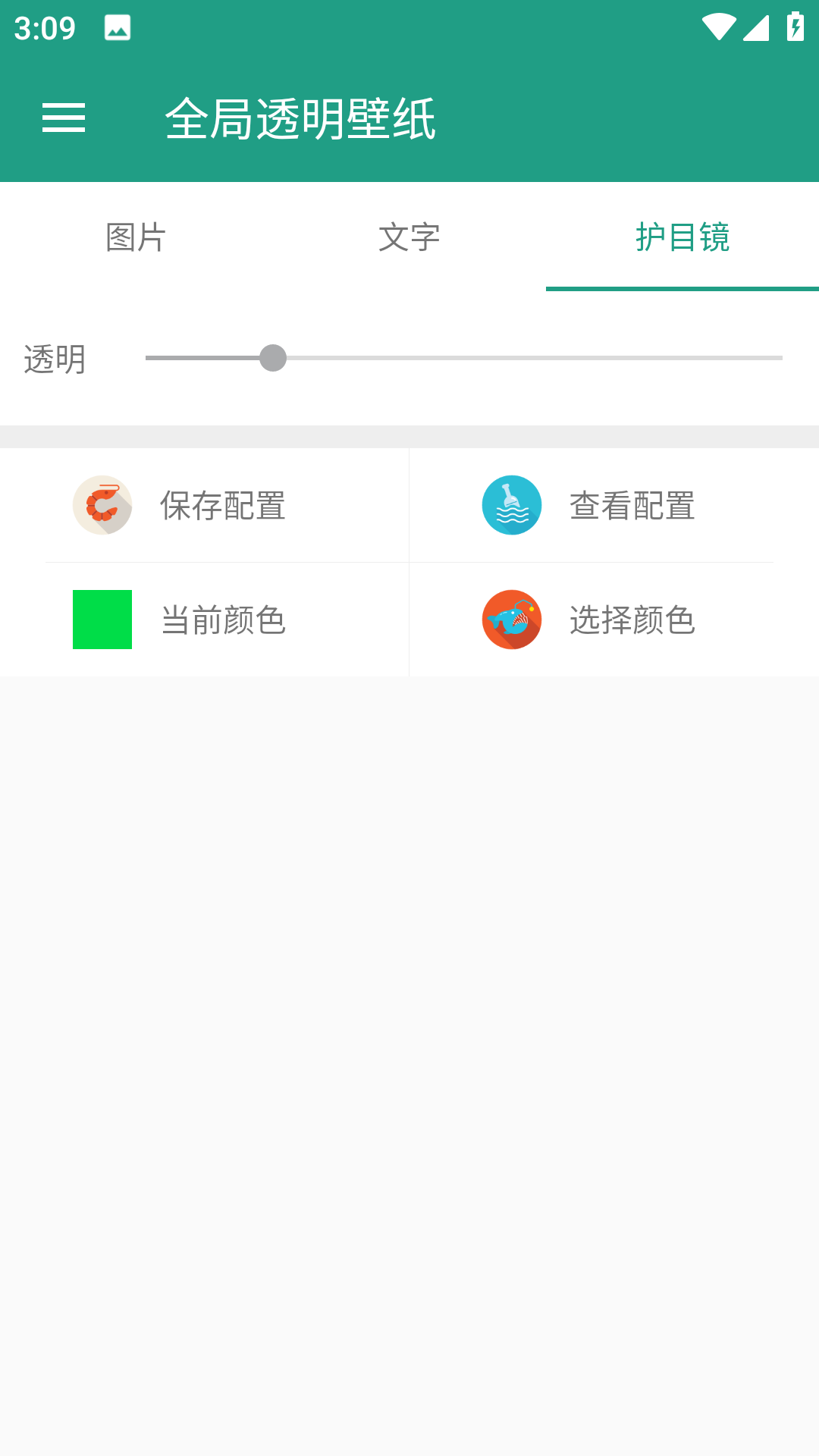Click the anglerfish icon beside 选择颜色
The image size is (819, 1456).
pos(511,620)
